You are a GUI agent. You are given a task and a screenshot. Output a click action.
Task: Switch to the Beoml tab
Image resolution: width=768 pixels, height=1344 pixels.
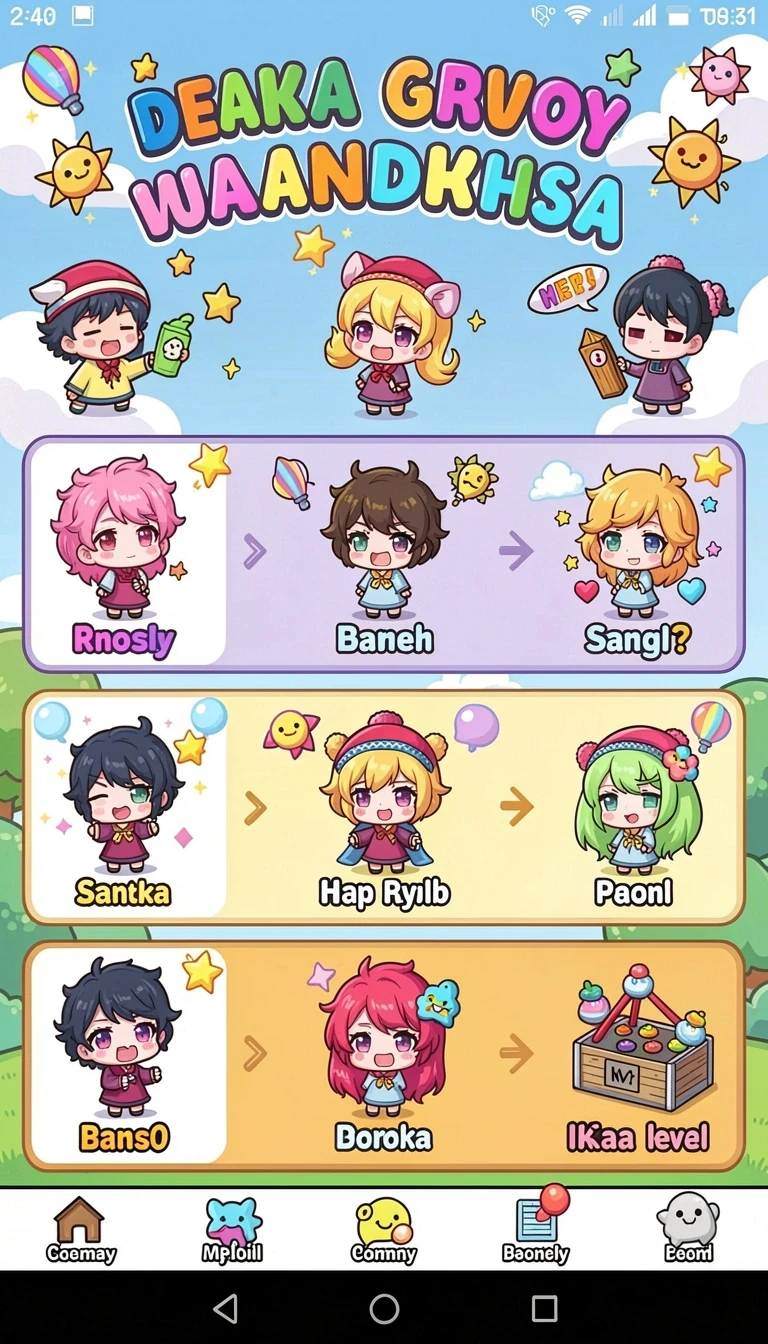point(688,1229)
